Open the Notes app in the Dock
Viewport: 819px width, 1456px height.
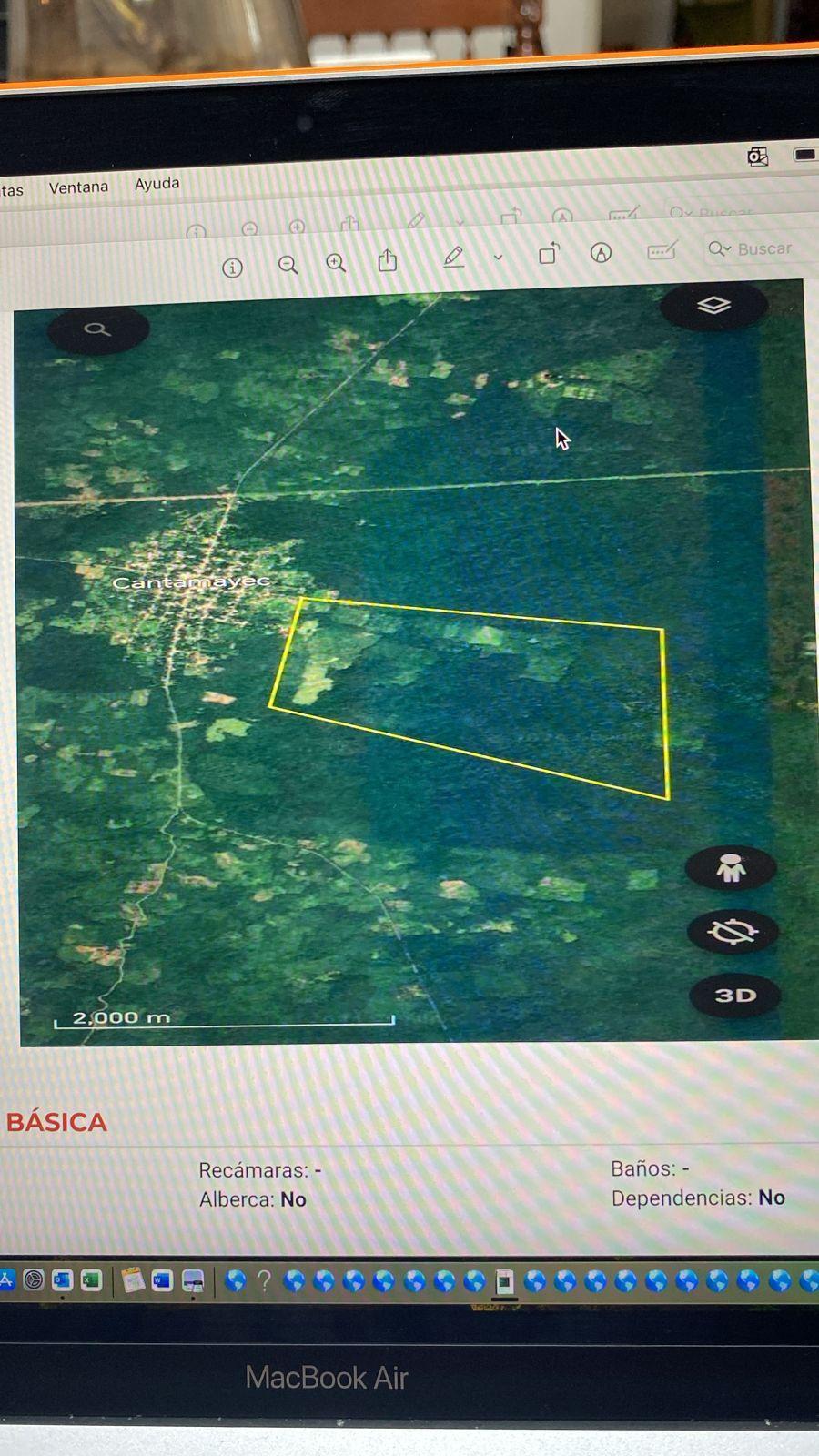tap(133, 1281)
